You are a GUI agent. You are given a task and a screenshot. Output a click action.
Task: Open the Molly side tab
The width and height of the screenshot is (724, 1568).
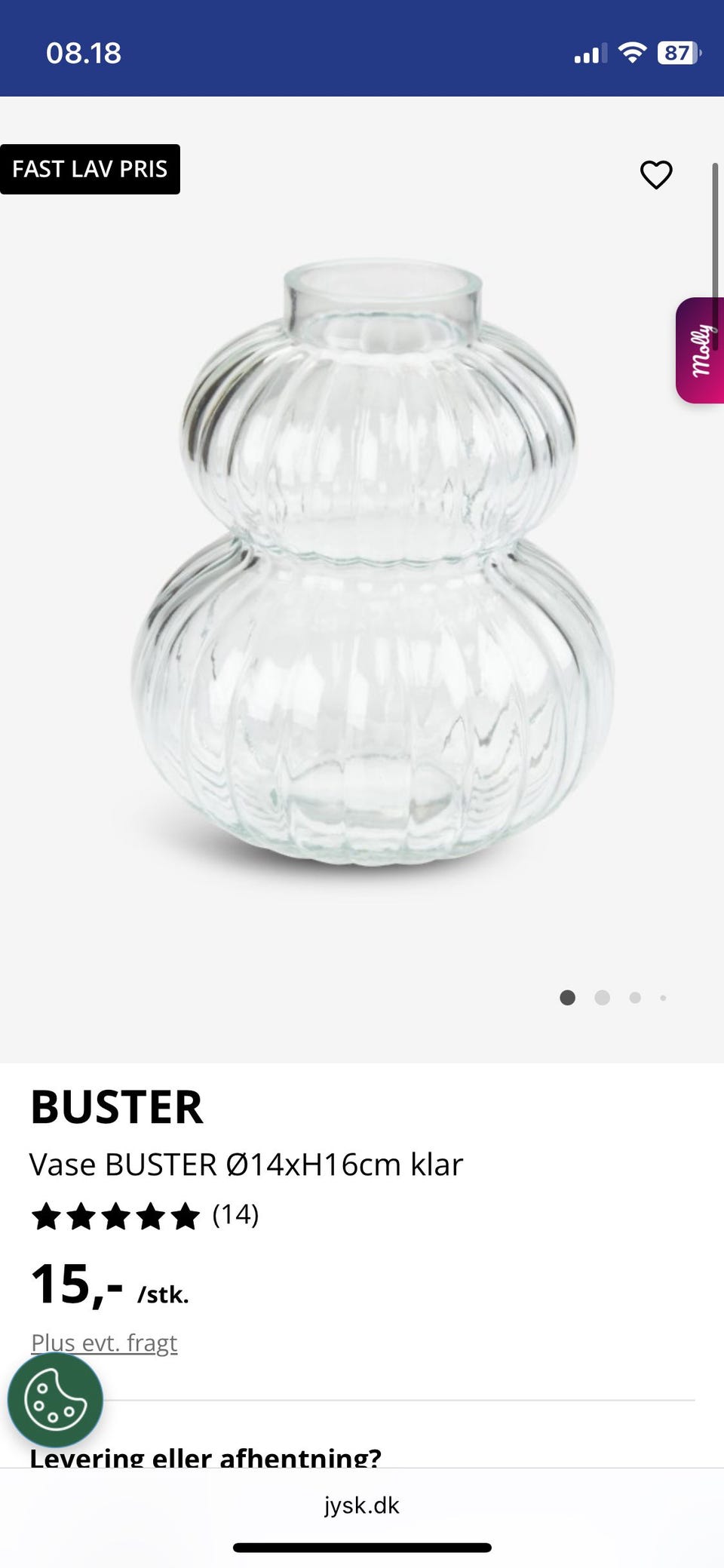coord(700,351)
